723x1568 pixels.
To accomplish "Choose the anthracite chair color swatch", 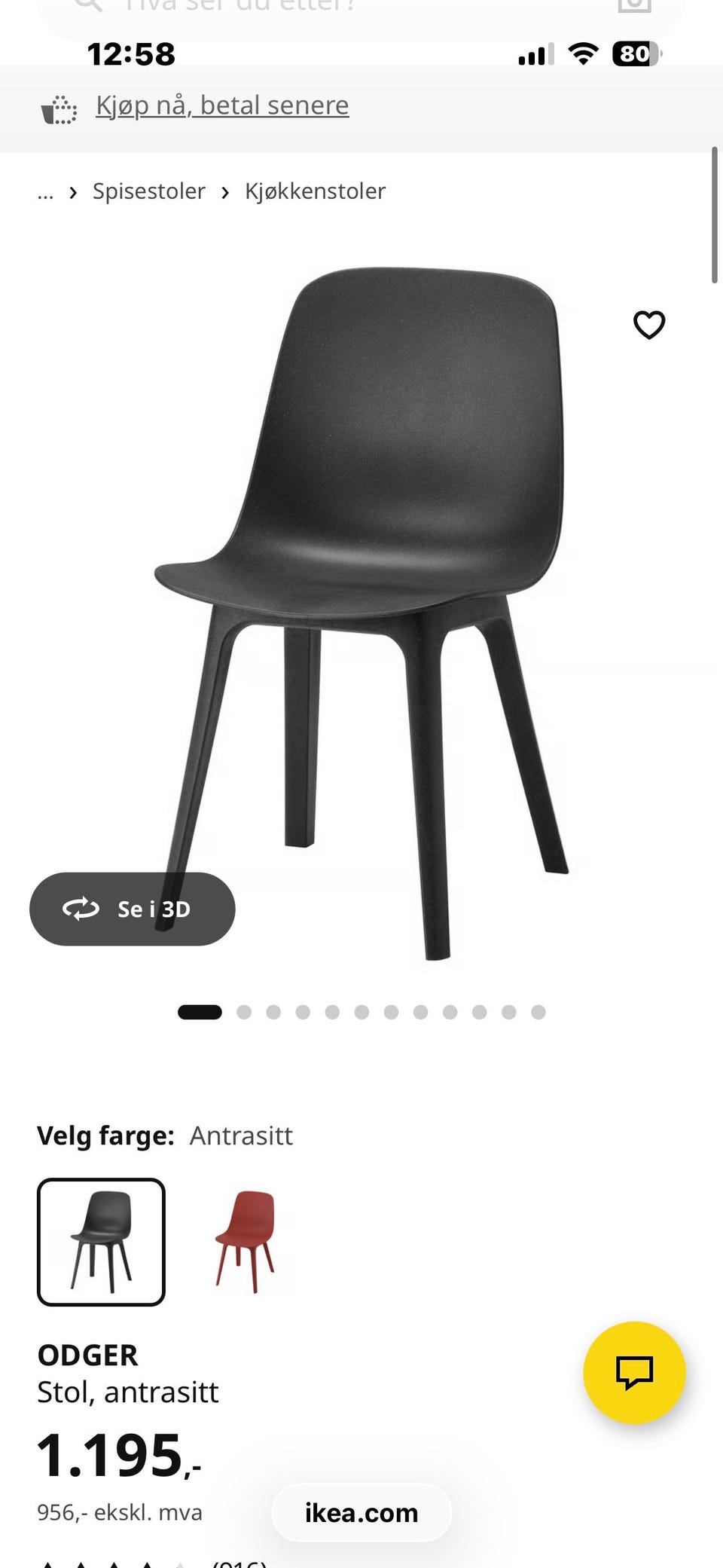I will [101, 1242].
